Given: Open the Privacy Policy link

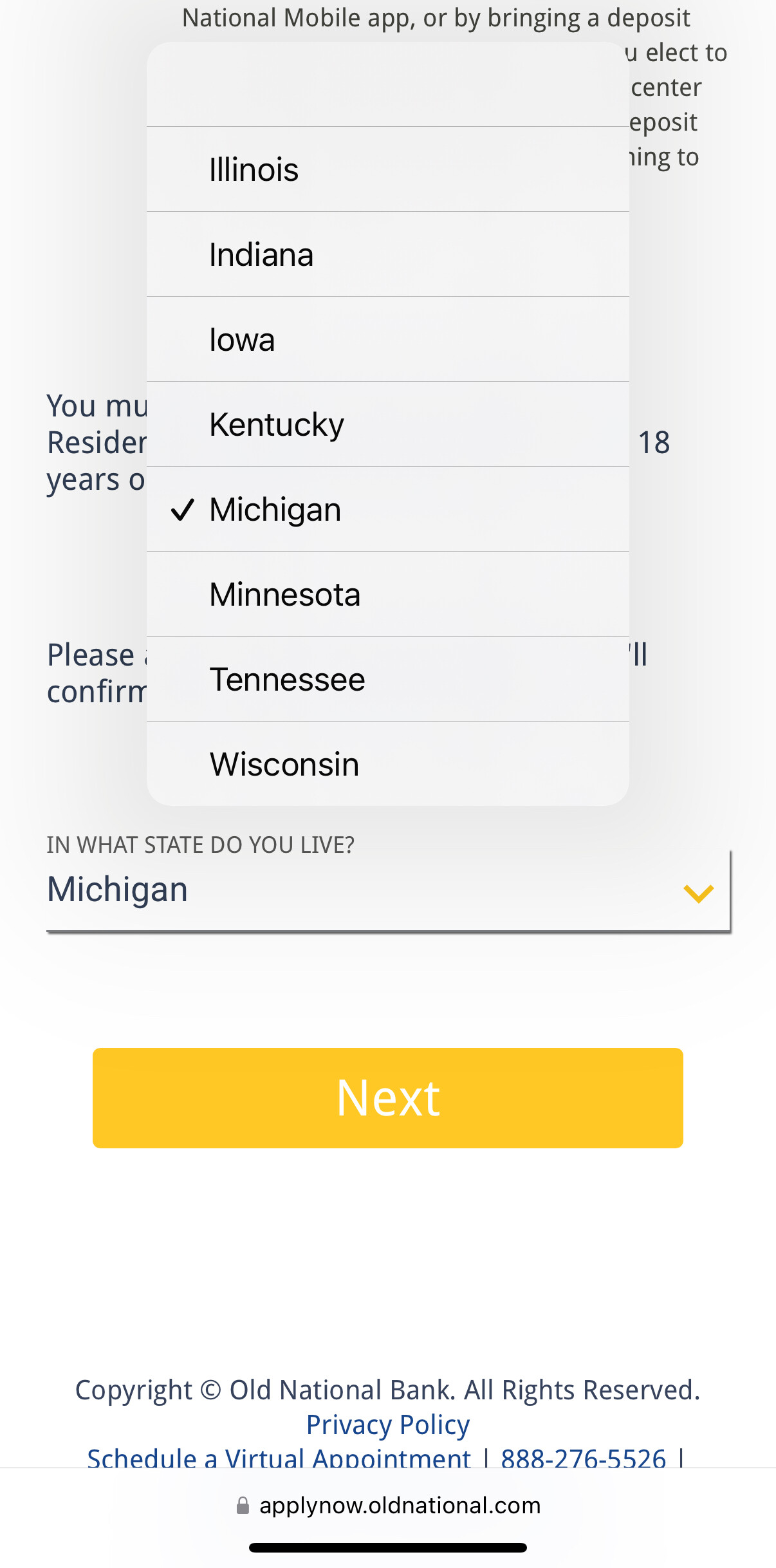Looking at the screenshot, I should click(387, 1425).
